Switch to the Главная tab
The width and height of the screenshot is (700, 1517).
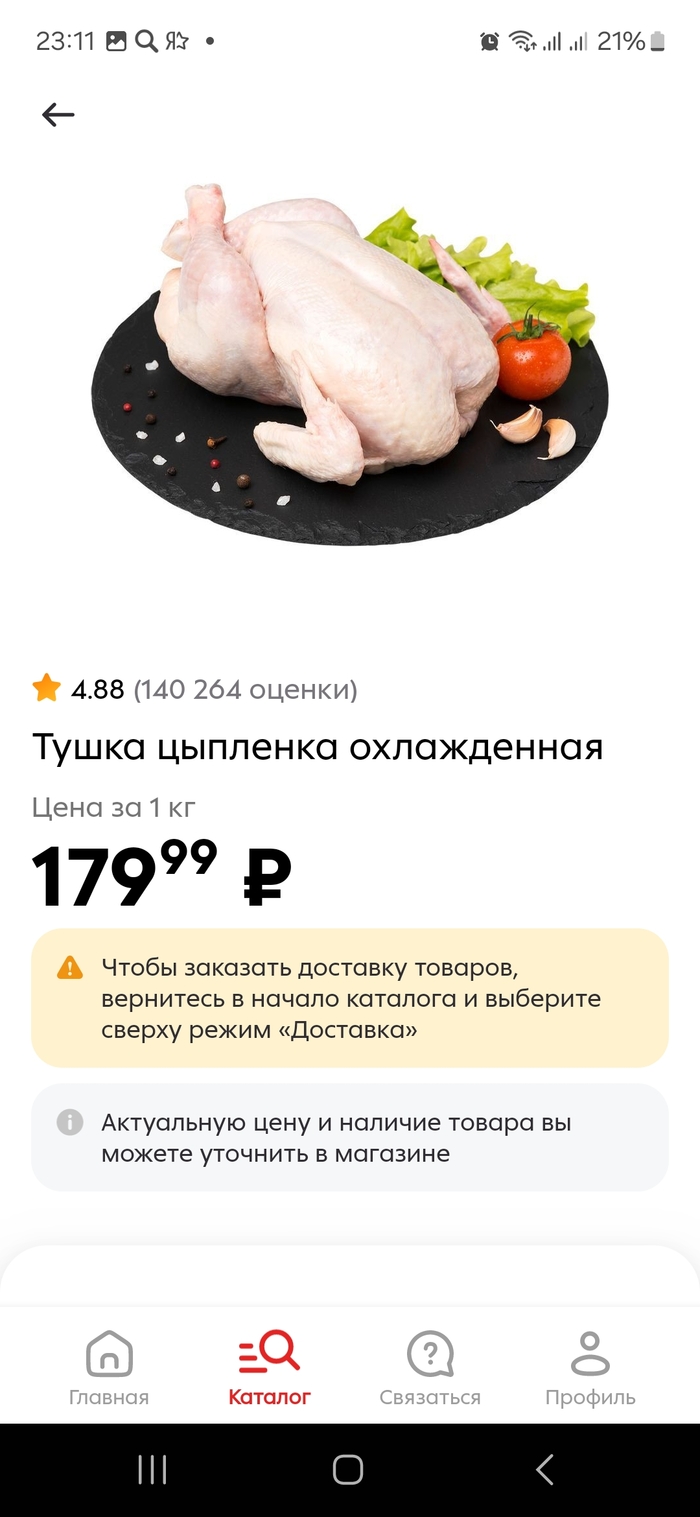click(109, 1369)
